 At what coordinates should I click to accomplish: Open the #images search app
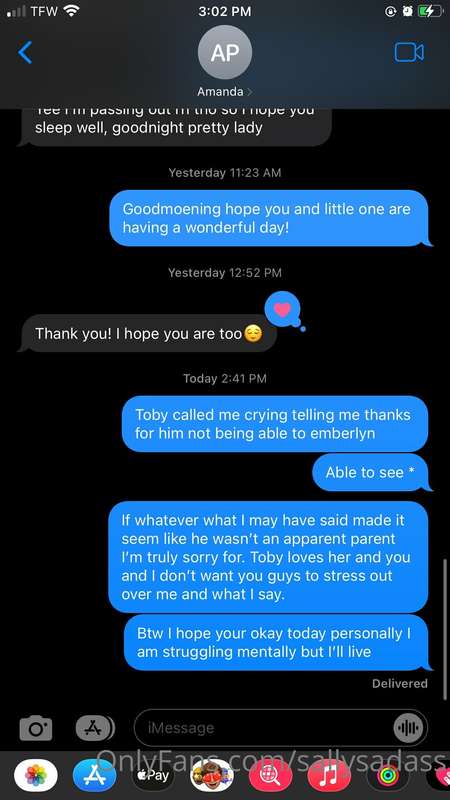point(271,775)
